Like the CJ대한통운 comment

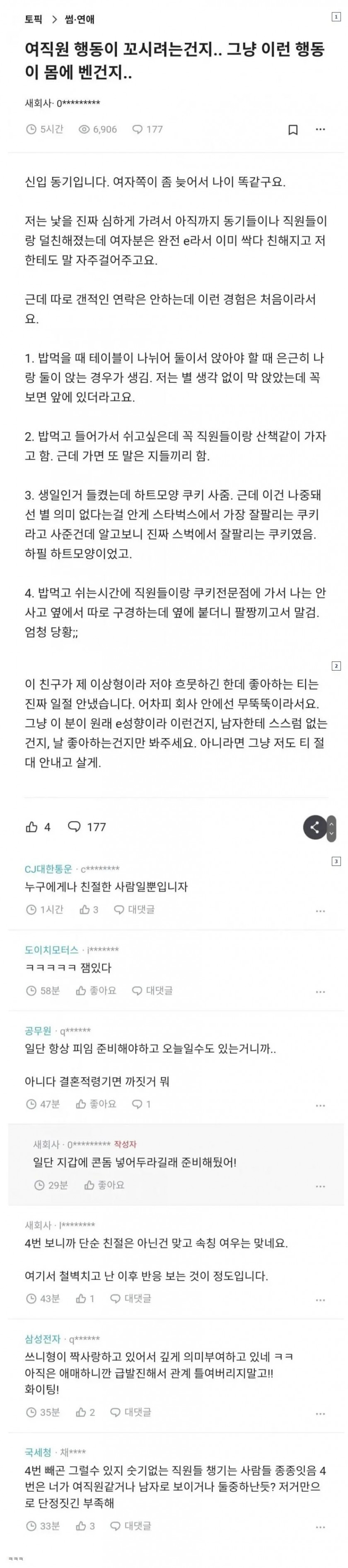[89, 909]
